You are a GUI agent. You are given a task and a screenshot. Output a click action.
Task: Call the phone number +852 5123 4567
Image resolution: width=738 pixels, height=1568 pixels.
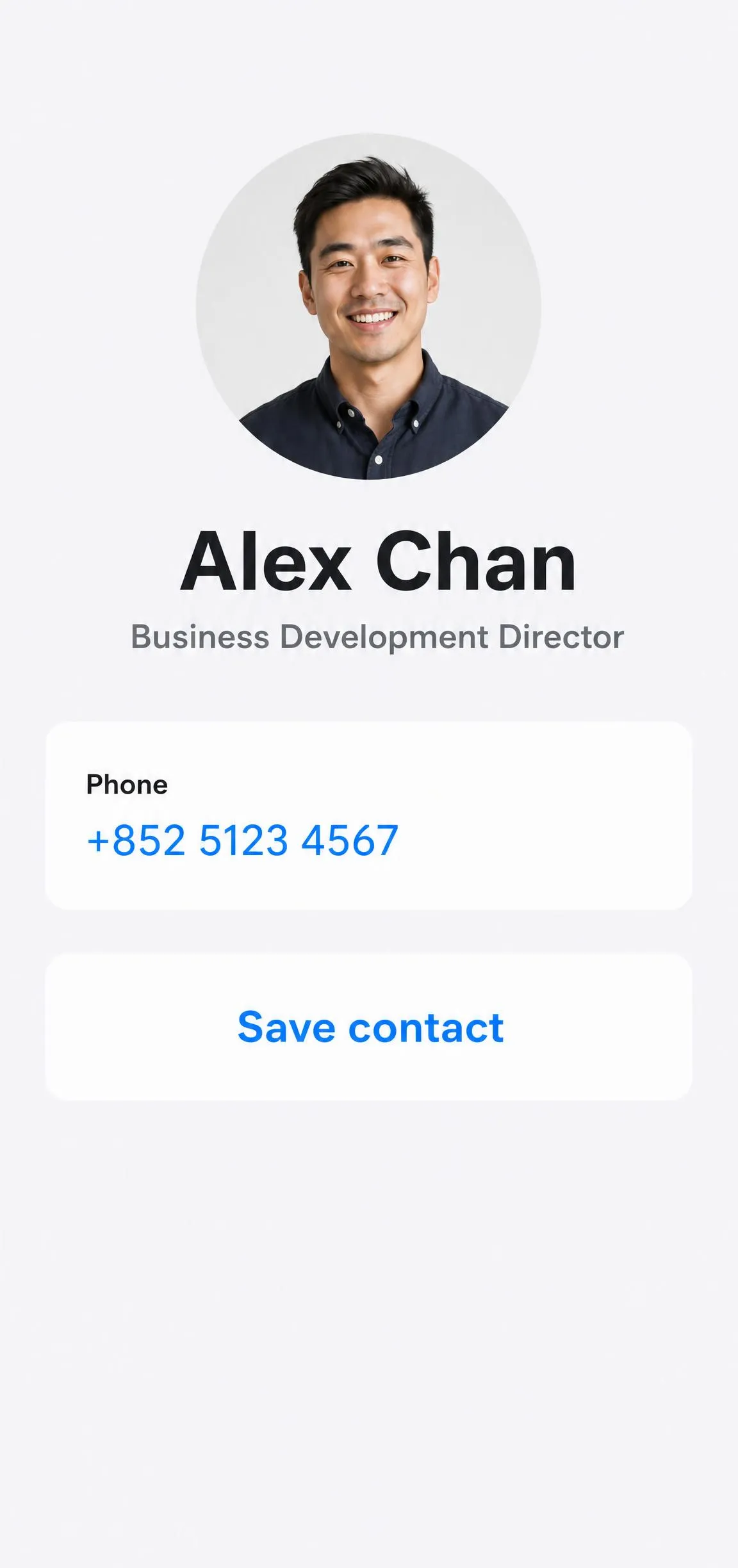coord(243,840)
